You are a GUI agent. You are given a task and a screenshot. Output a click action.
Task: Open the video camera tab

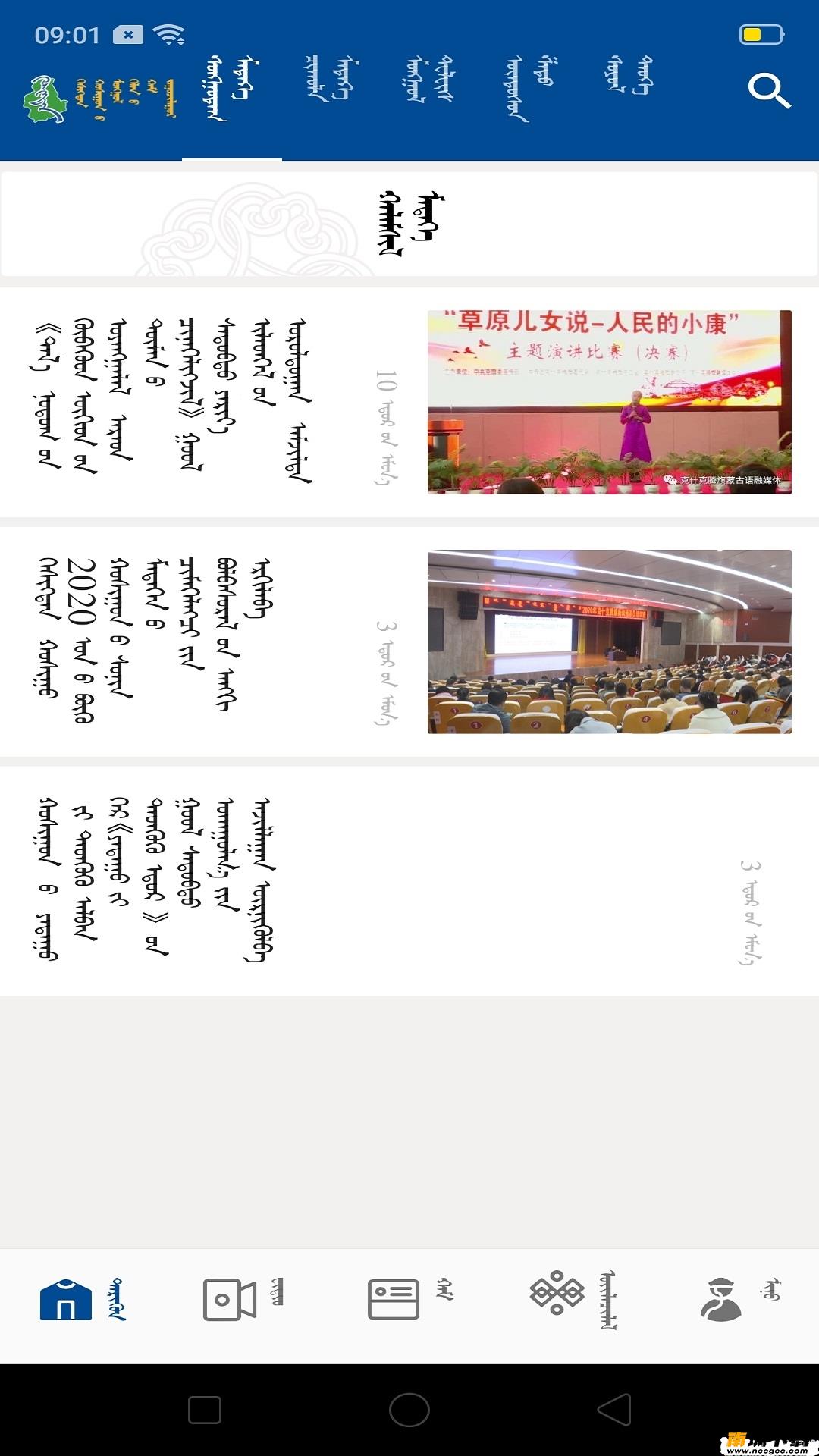pyautogui.click(x=244, y=1300)
